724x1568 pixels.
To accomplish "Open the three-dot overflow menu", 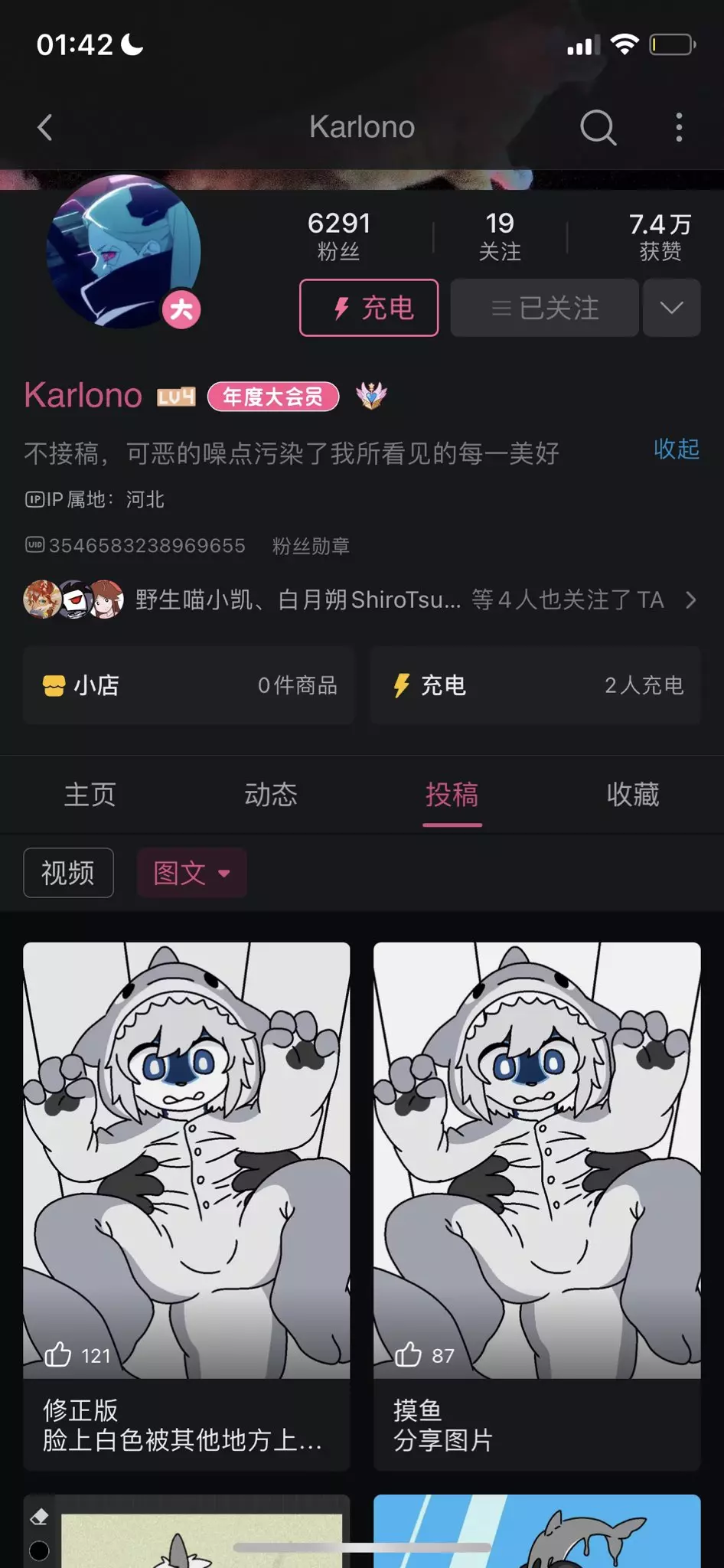I will click(x=679, y=127).
